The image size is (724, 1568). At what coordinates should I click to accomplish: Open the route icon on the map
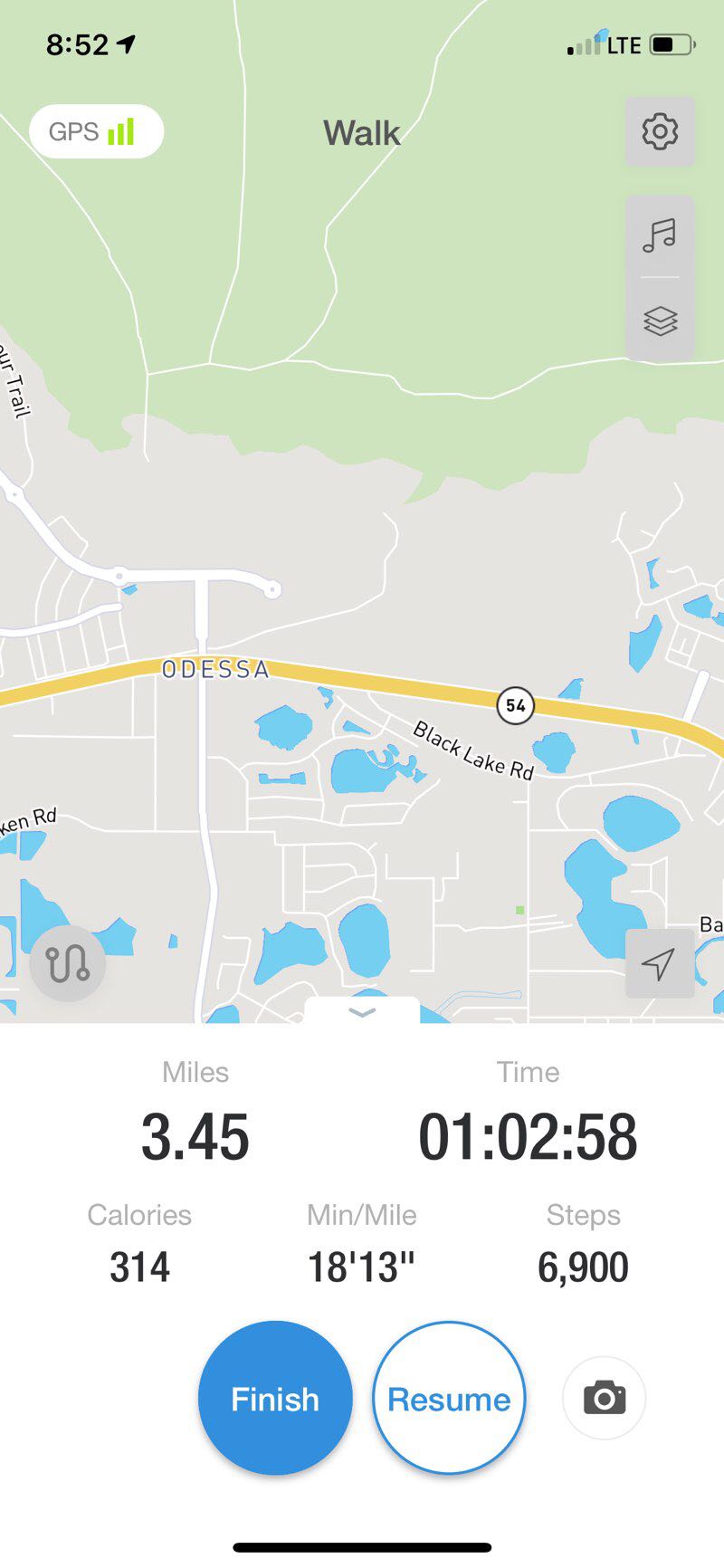[68, 963]
